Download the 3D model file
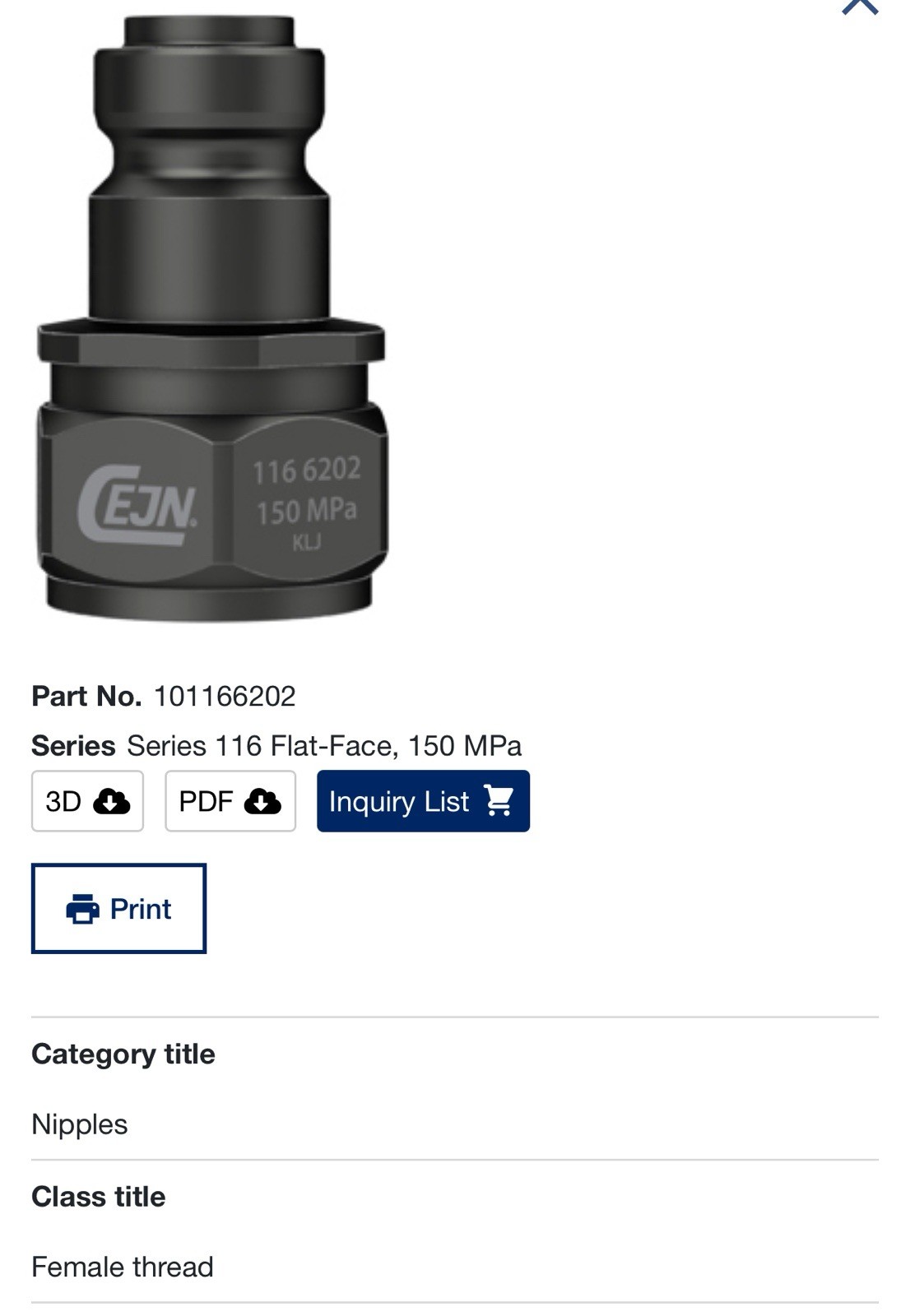Viewport: 910px width, 1316px height. [87, 801]
